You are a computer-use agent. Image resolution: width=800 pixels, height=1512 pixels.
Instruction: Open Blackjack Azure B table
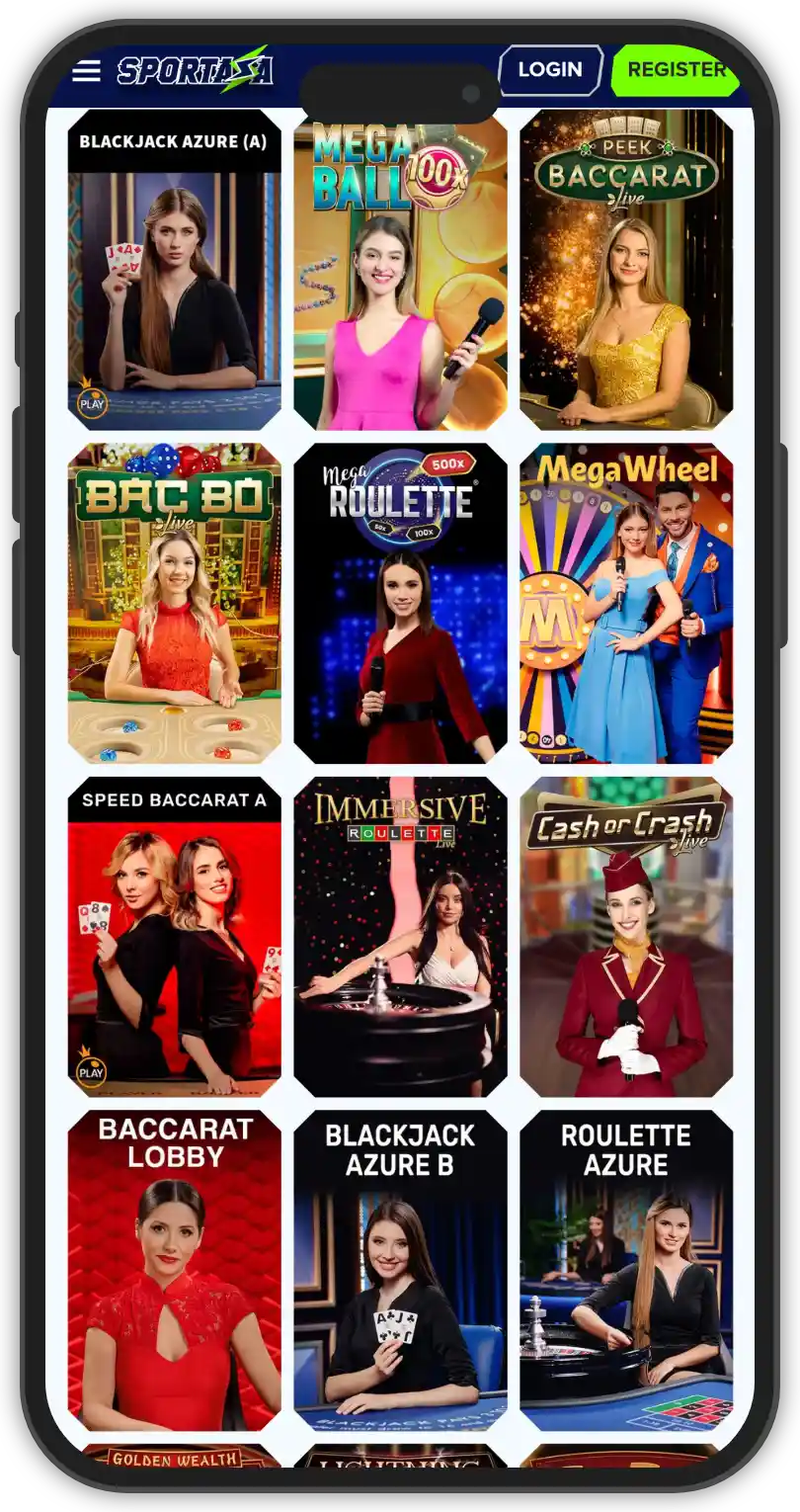point(400,1270)
